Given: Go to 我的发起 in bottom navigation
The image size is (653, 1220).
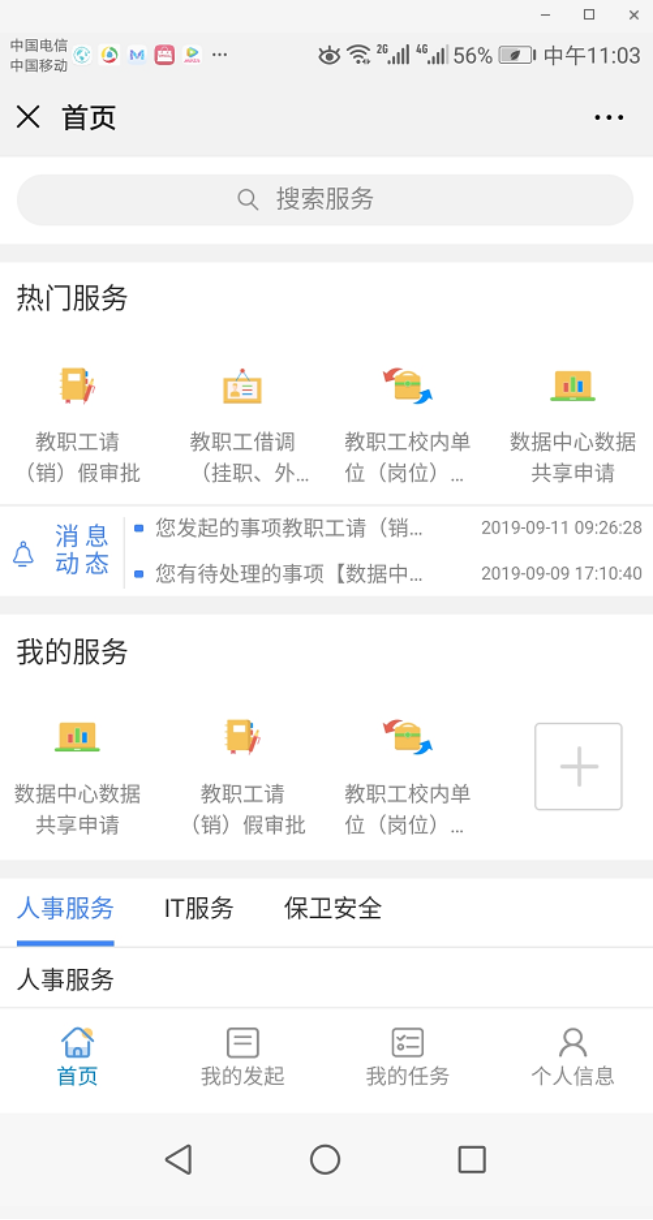Looking at the screenshot, I should coord(242,1056).
